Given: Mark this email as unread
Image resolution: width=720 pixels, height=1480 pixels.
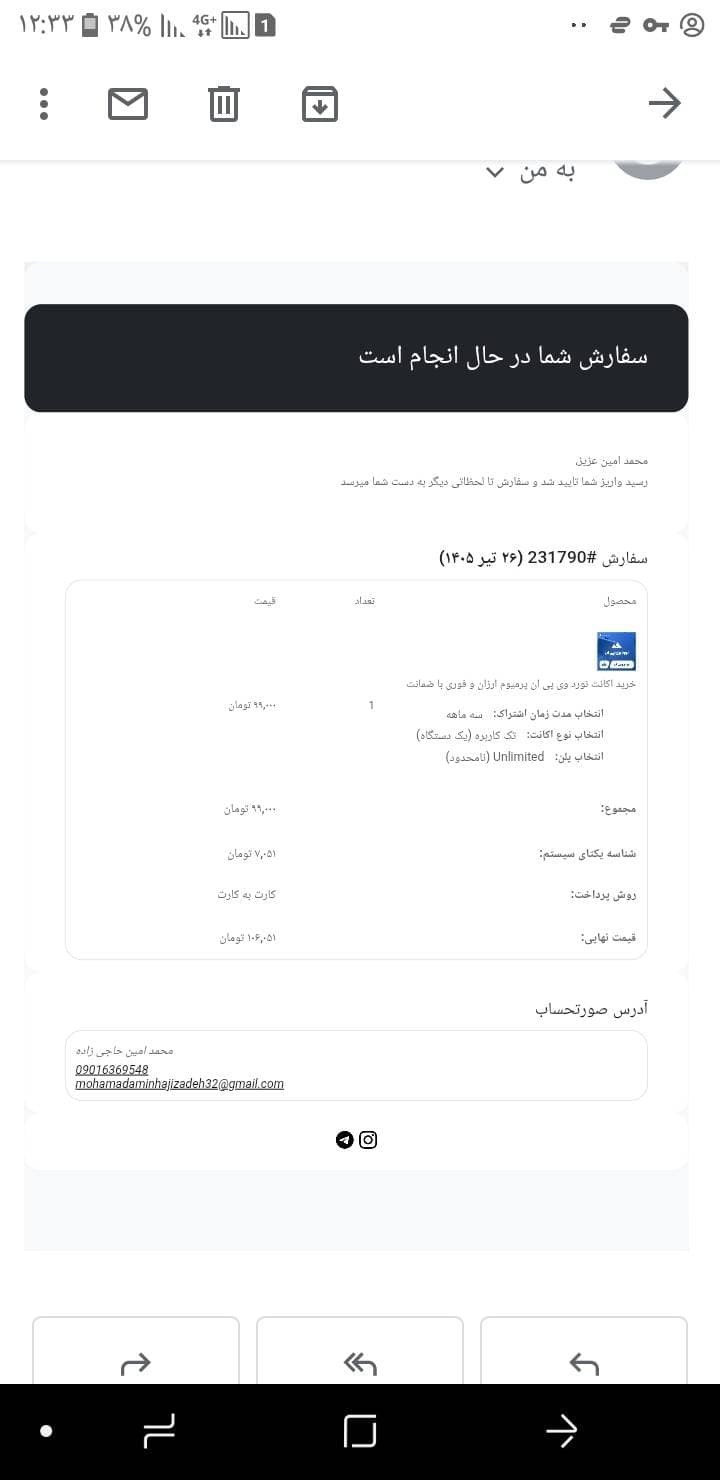Looking at the screenshot, I should tap(128, 104).
